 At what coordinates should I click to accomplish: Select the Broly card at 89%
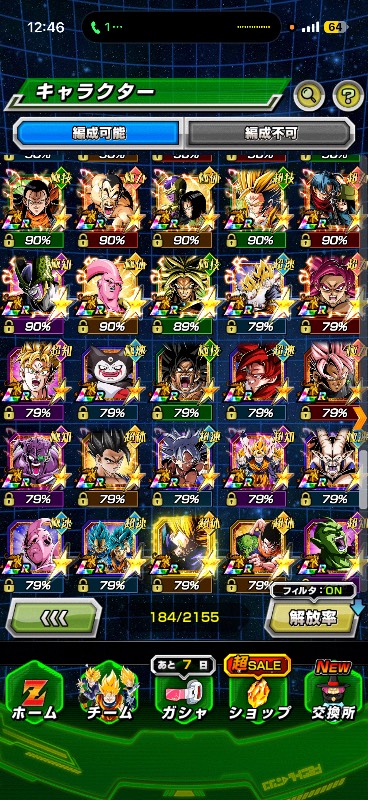(x=183, y=293)
